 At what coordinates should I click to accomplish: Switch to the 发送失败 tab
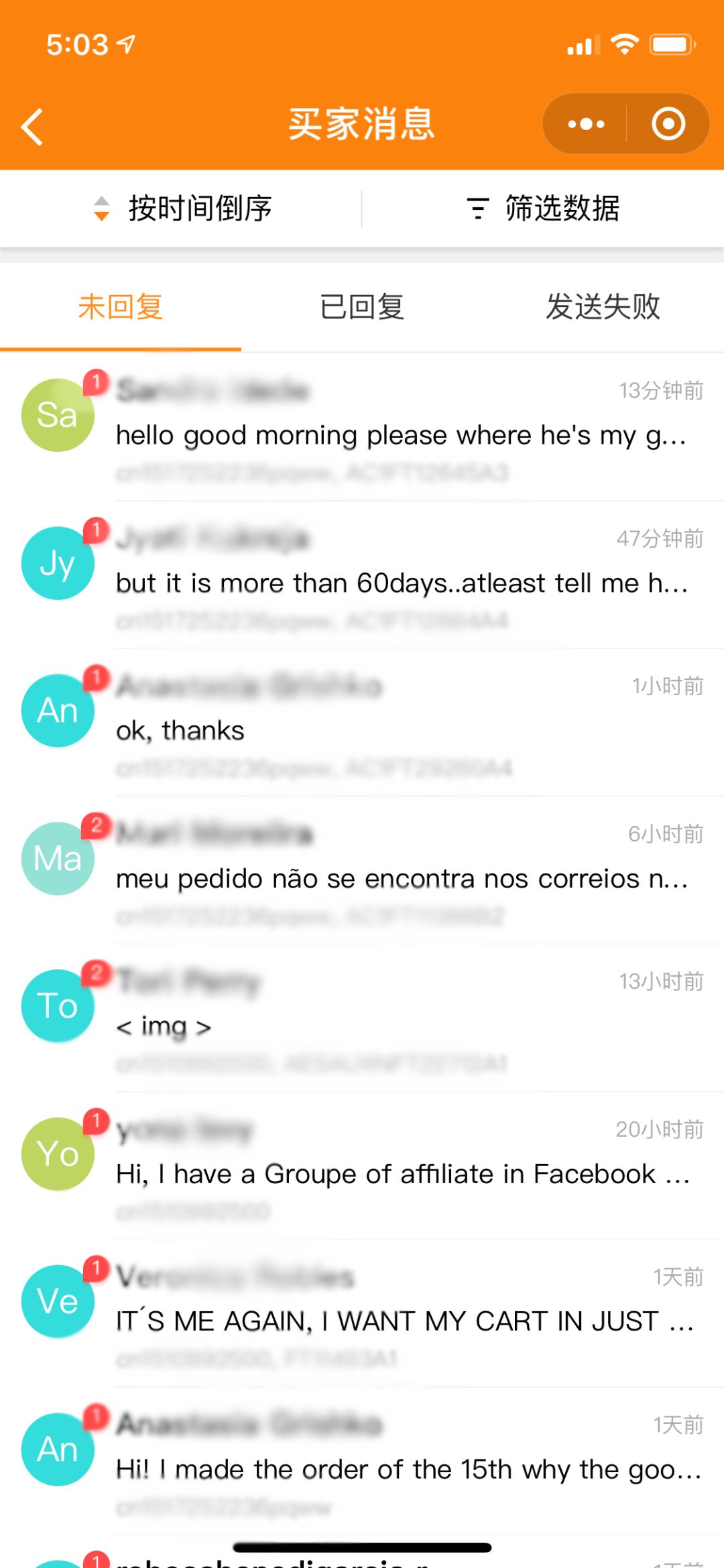point(603,307)
